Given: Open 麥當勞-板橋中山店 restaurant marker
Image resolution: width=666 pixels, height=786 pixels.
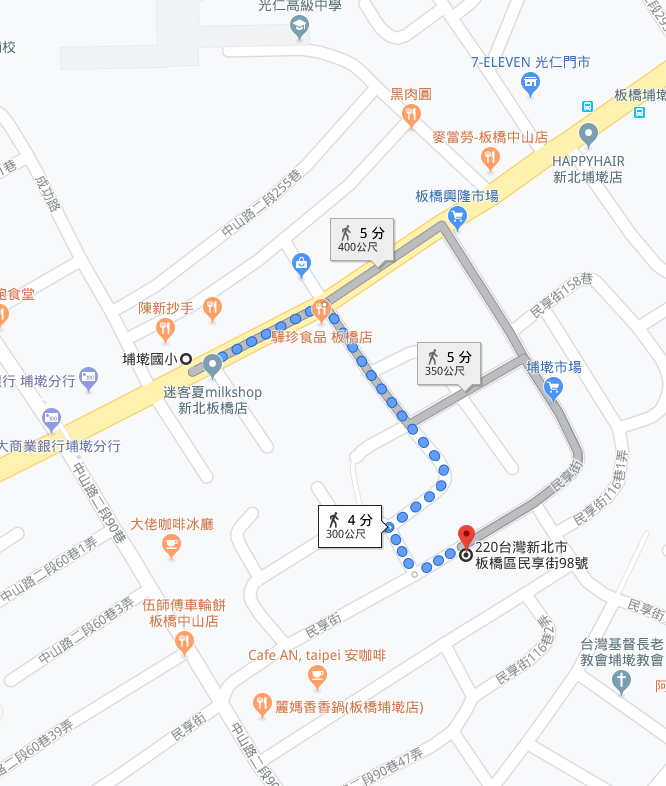Looking at the screenshot, I should click(490, 157).
